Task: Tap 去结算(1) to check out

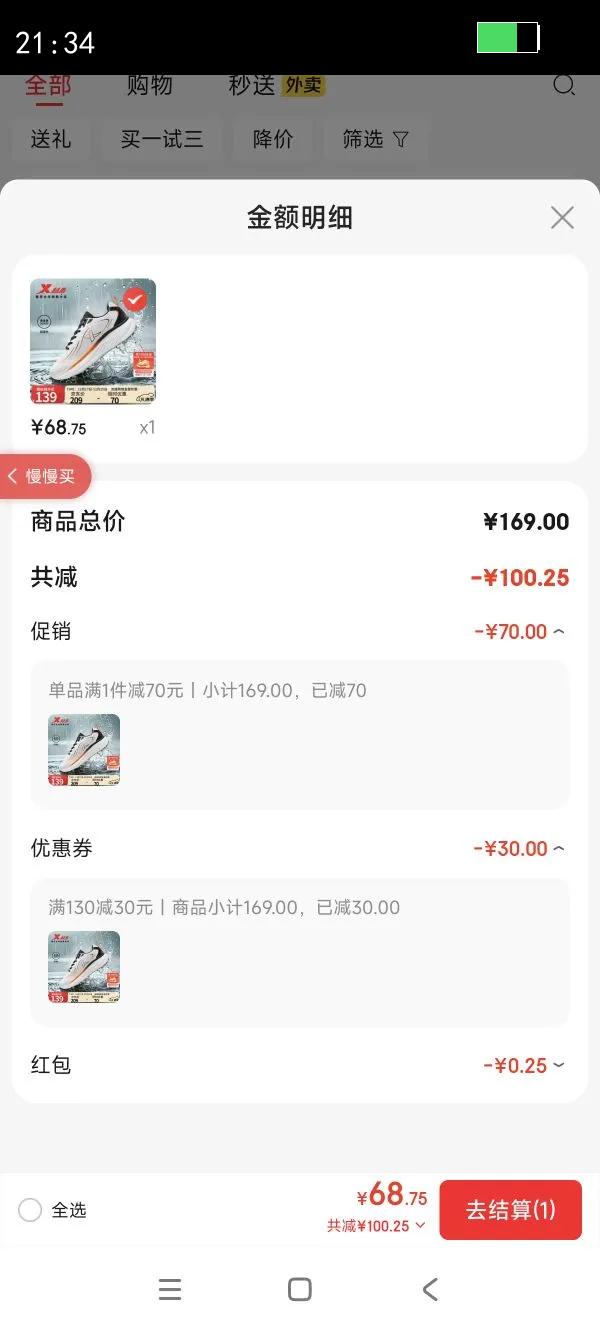Action: coord(510,1210)
